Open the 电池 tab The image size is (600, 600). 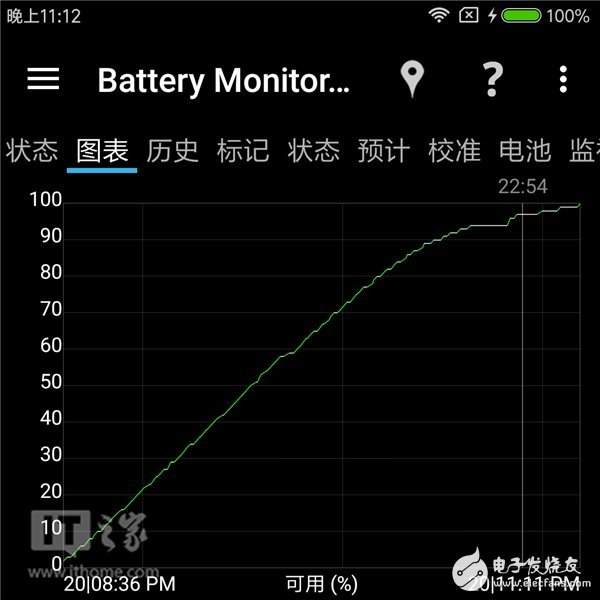pyautogui.click(x=525, y=151)
